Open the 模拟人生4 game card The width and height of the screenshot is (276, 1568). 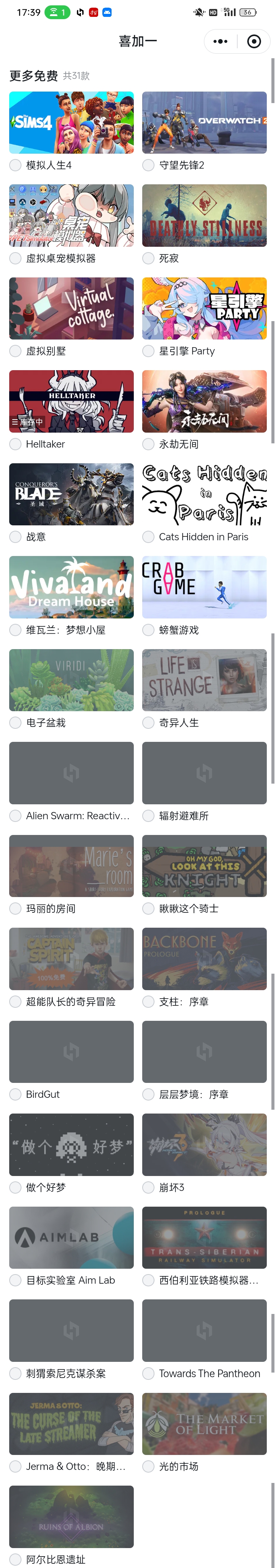[x=71, y=122]
